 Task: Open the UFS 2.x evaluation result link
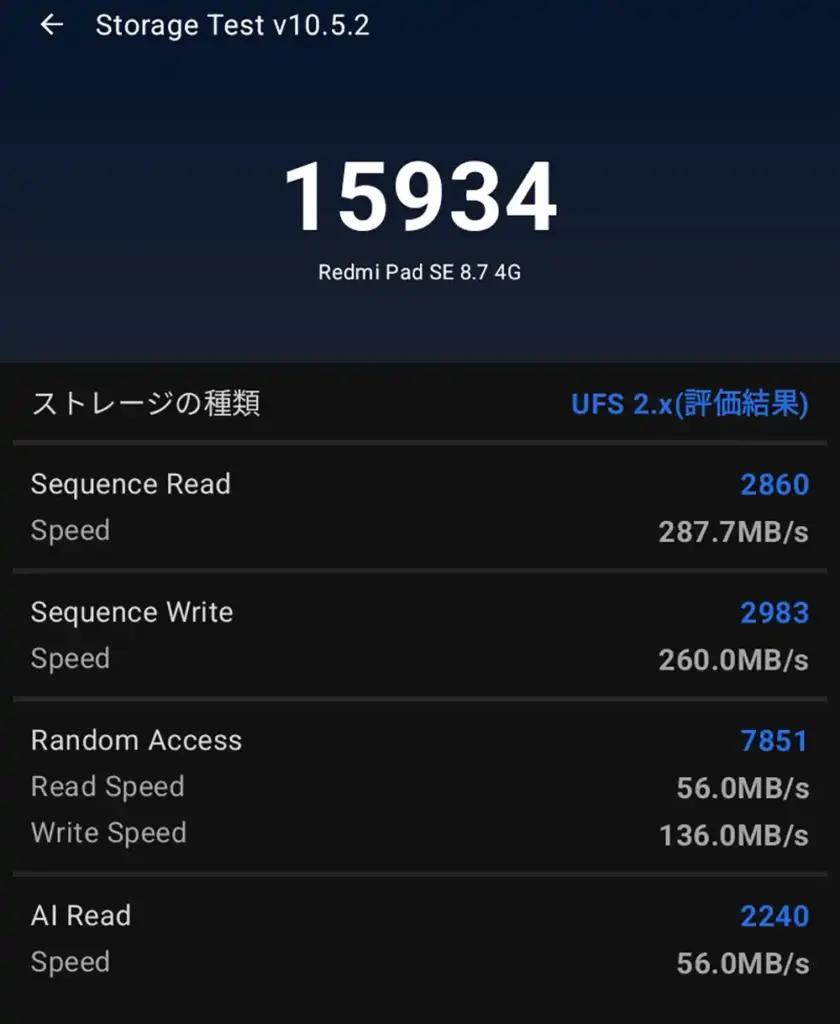tap(690, 404)
